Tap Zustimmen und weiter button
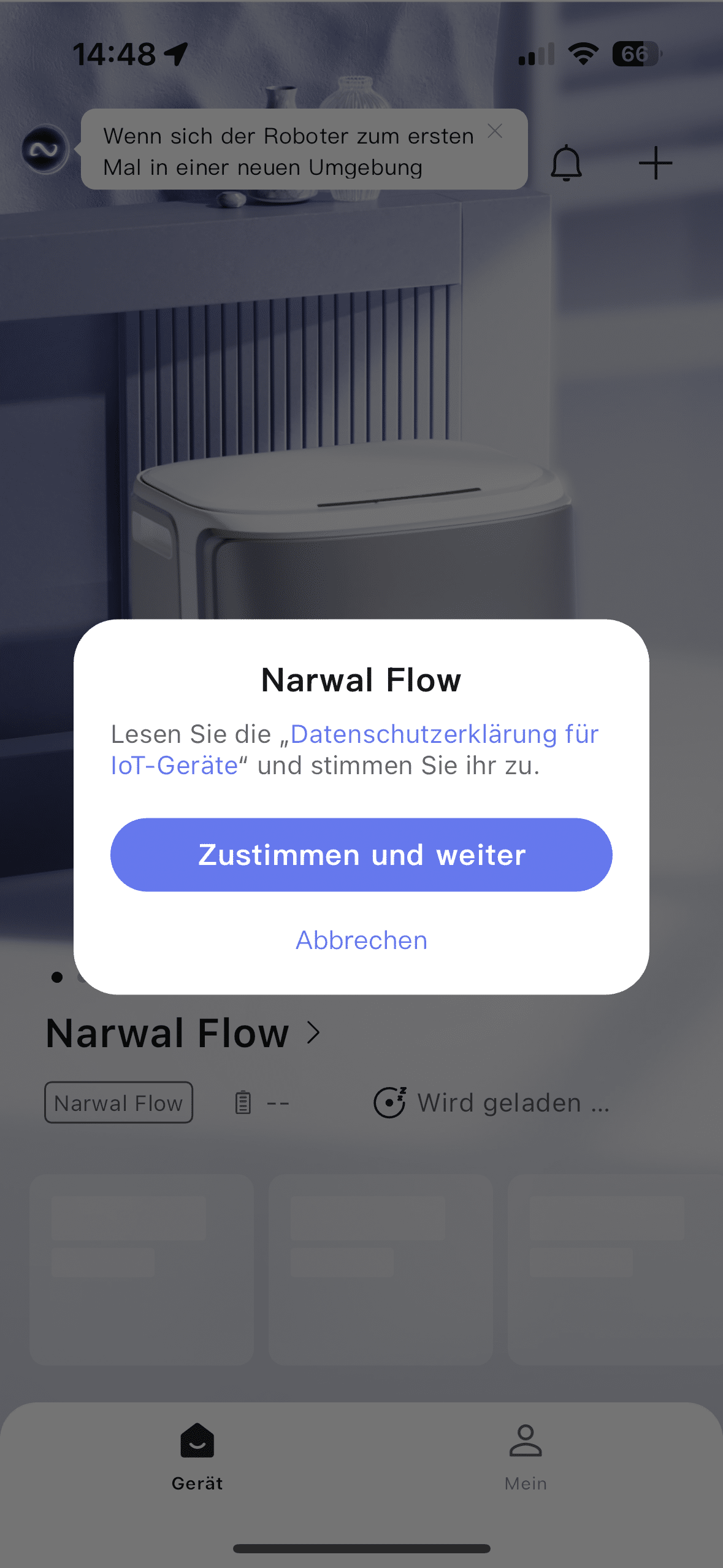The height and width of the screenshot is (1568, 723). pyautogui.click(x=361, y=855)
